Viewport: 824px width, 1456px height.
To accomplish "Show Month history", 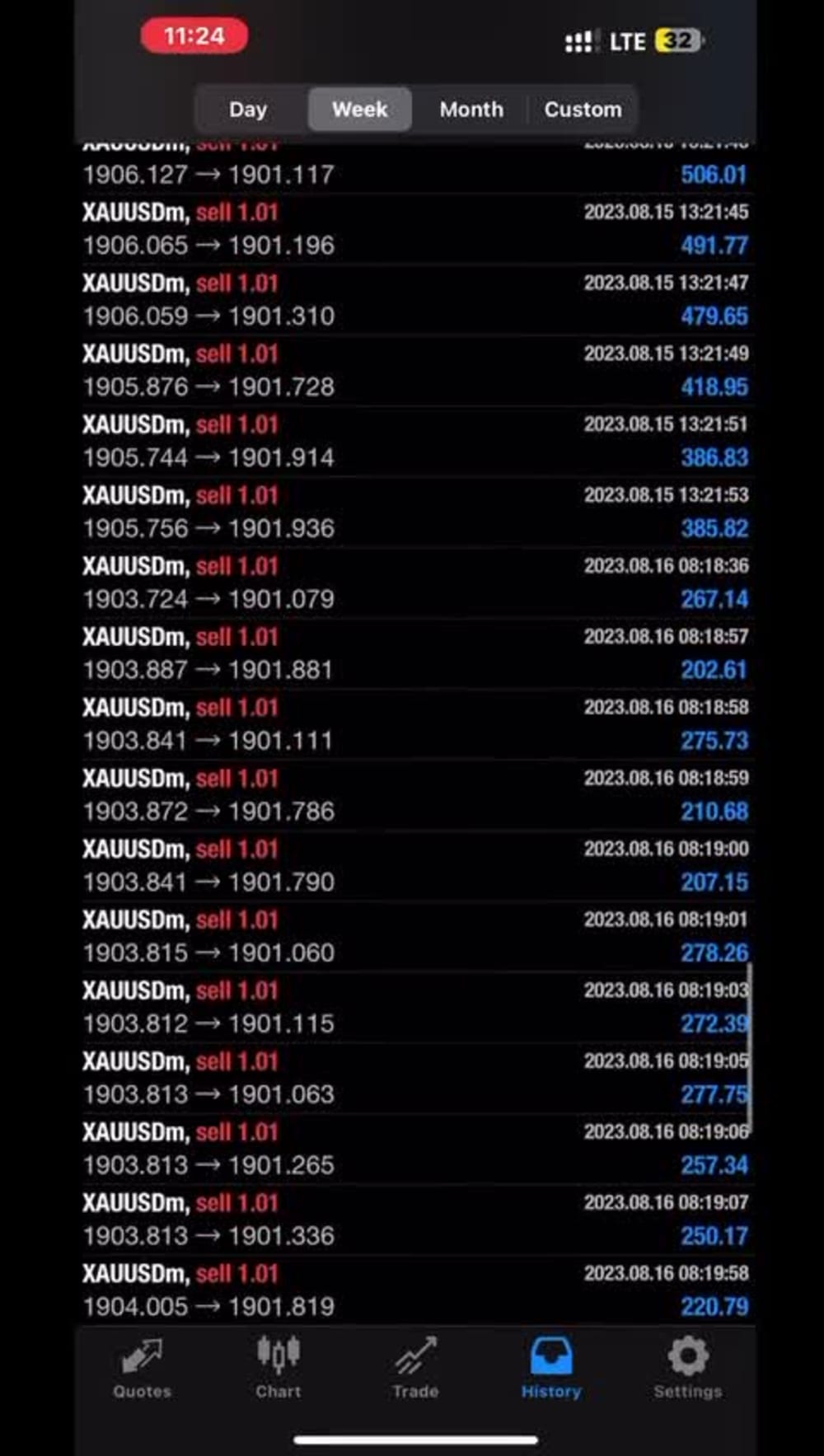I will 471,110.
